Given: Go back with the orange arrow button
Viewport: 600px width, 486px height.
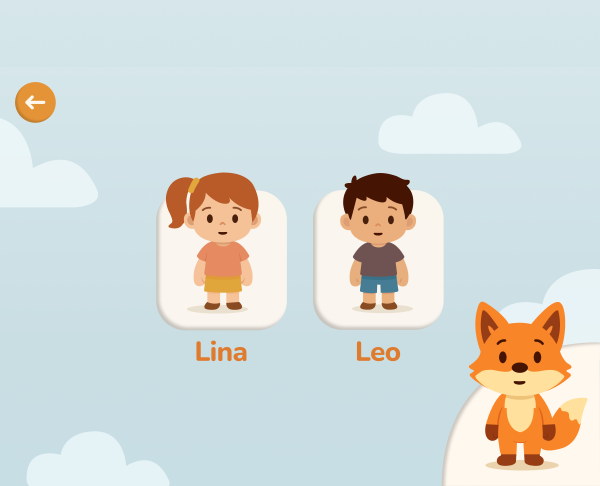Looking at the screenshot, I should 35,102.
